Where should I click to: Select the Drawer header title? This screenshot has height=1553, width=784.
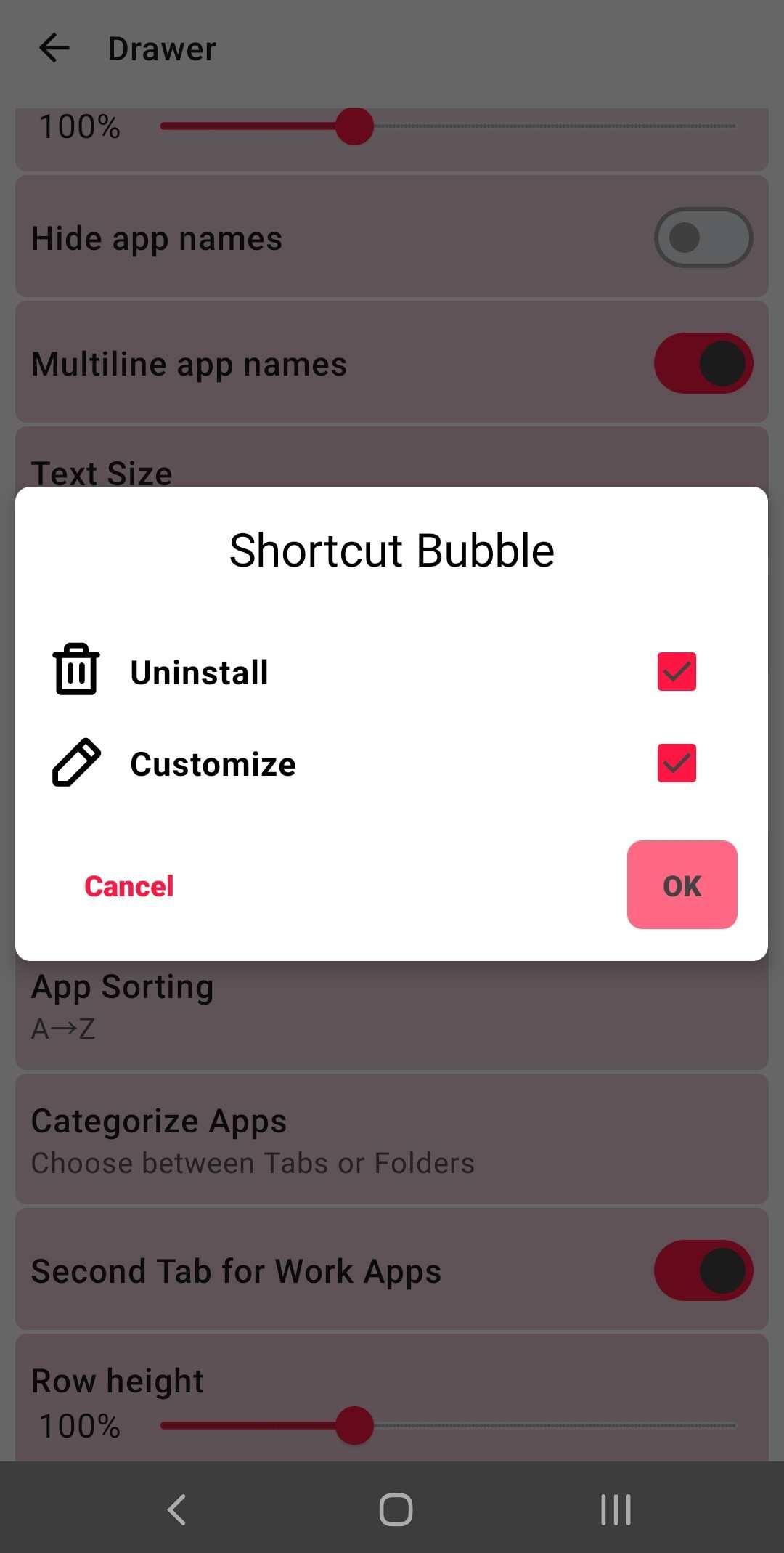(160, 48)
